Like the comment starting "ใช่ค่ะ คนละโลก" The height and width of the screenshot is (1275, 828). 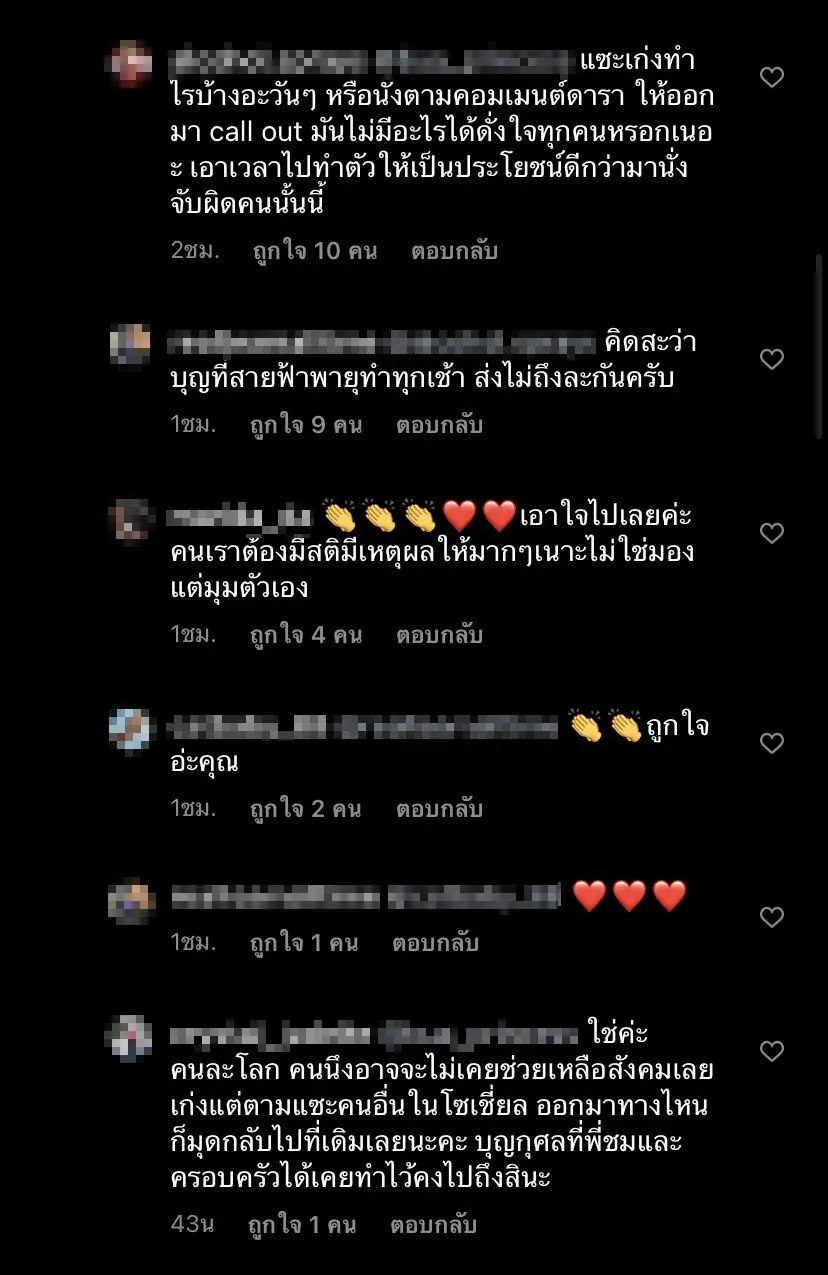point(771,1051)
